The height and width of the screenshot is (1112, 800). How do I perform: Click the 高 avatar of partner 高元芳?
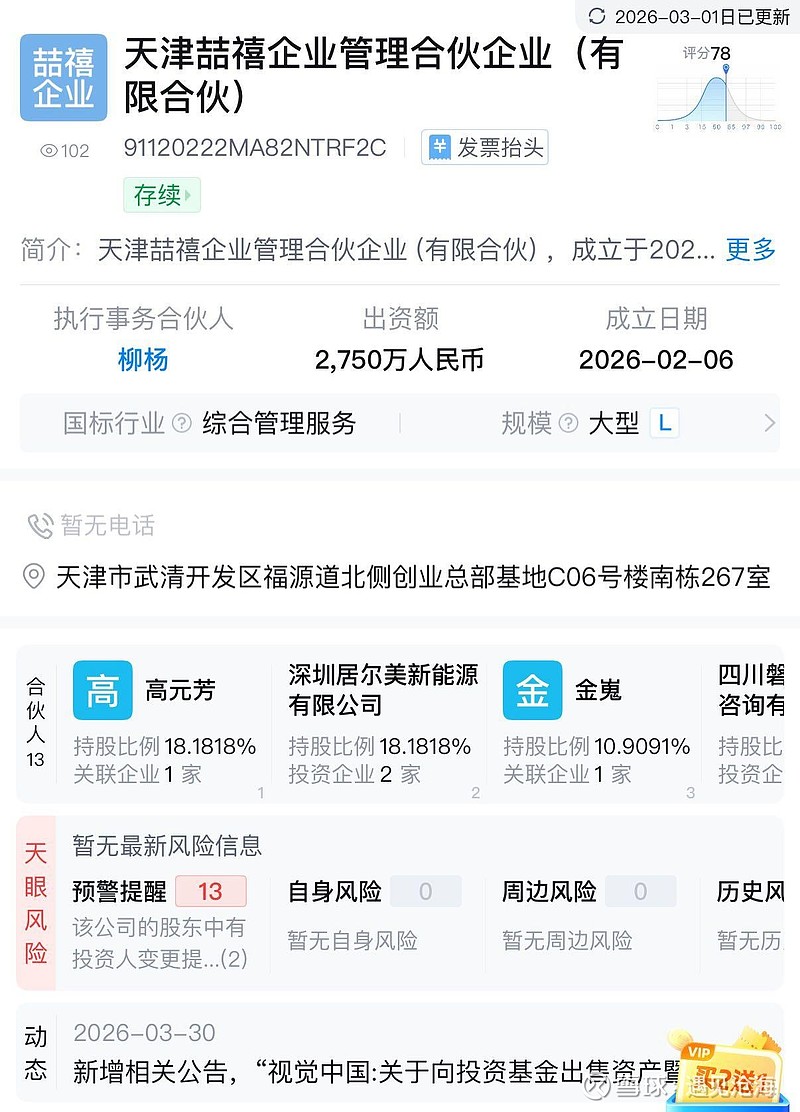click(102, 690)
